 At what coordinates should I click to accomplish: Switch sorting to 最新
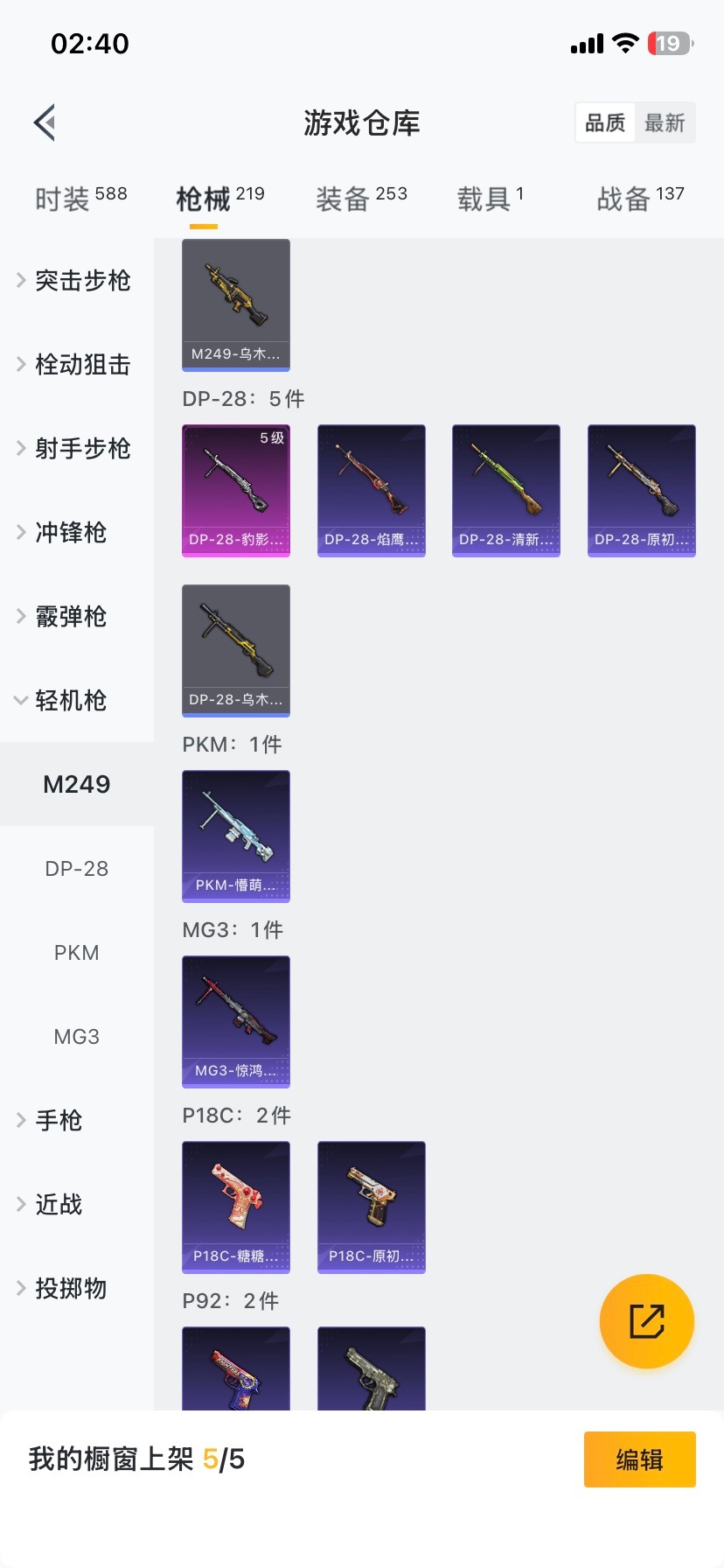[665, 122]
